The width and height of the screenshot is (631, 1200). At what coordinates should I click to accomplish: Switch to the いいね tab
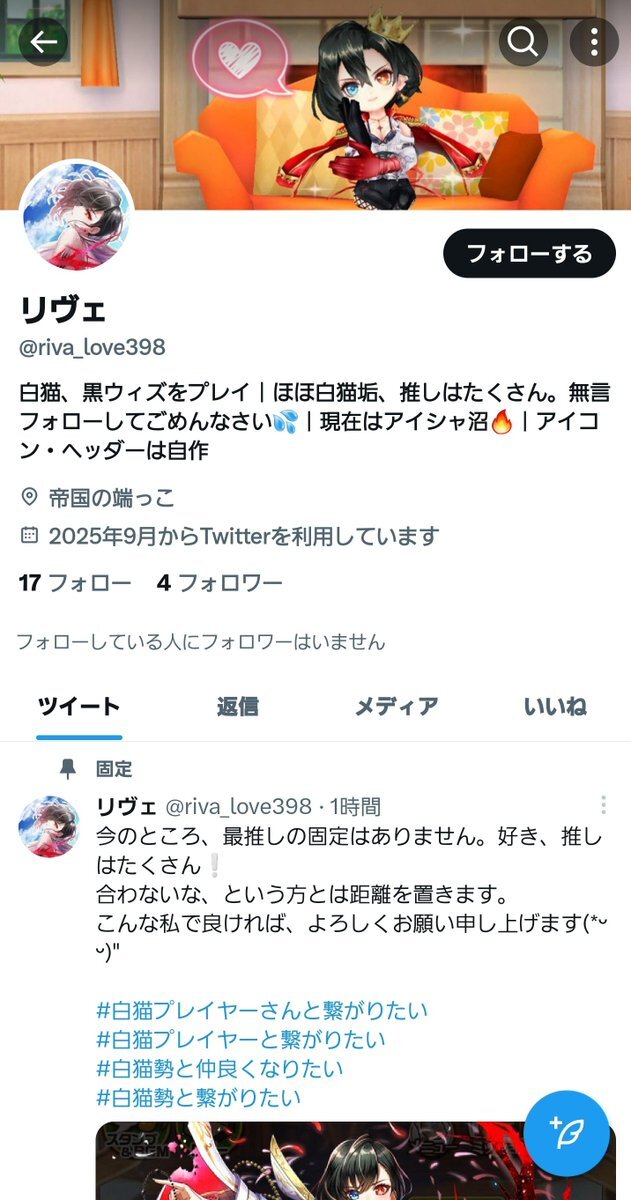(x=554, y=707)
